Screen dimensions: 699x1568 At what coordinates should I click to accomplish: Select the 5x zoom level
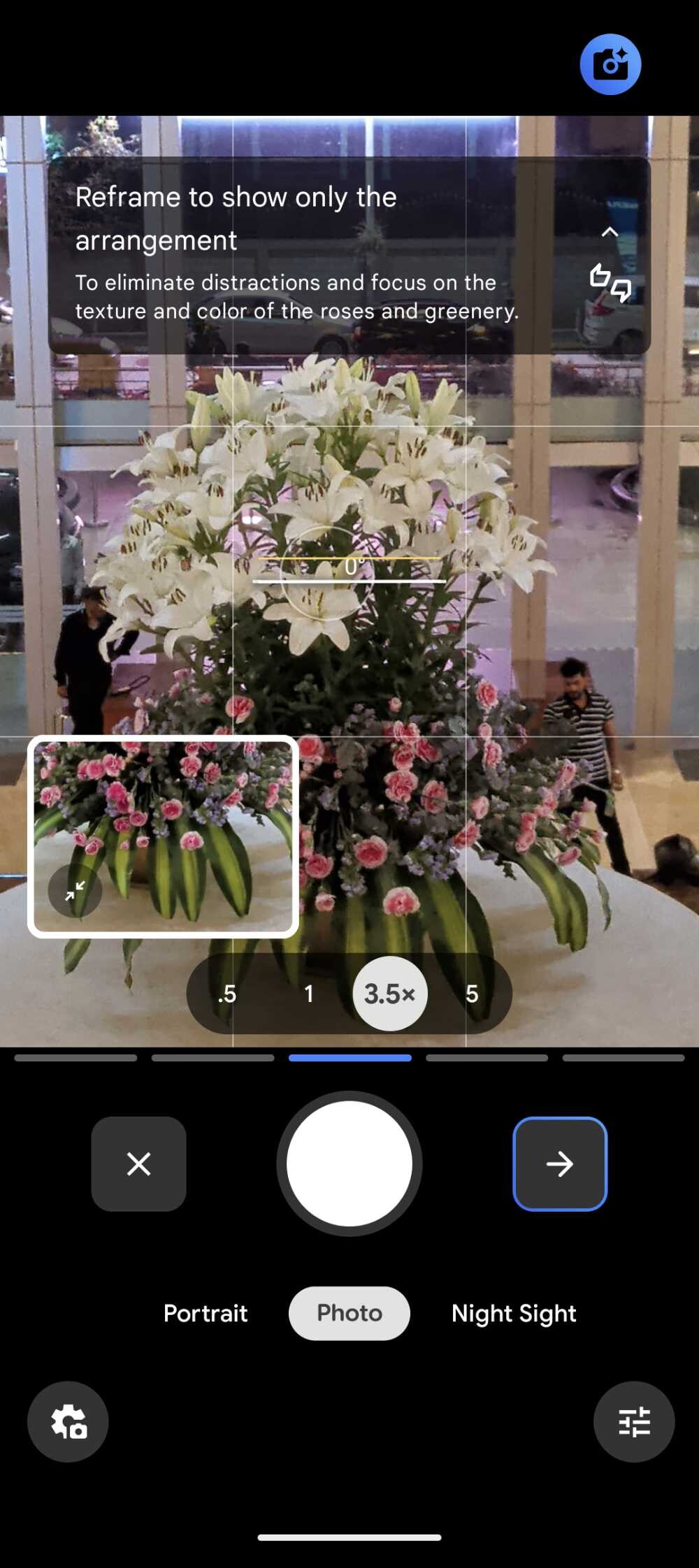click(472, 994)
